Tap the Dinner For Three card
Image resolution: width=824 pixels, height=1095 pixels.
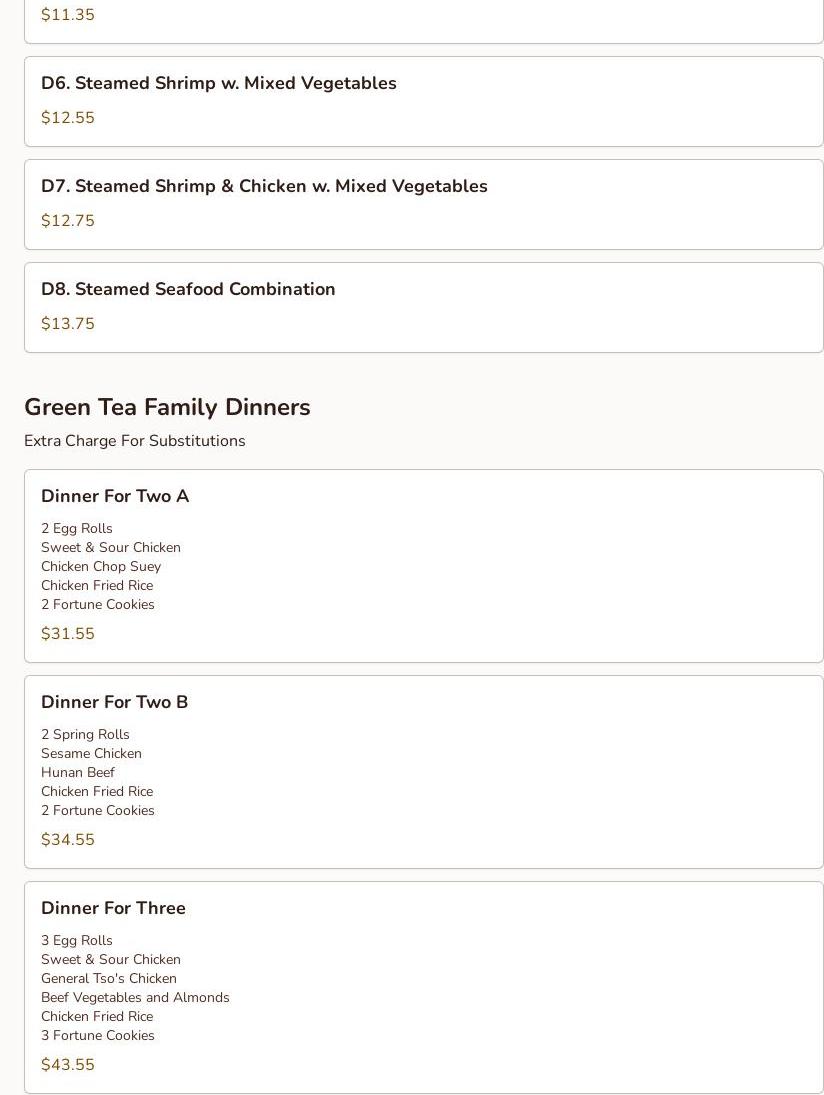(423, 986)
